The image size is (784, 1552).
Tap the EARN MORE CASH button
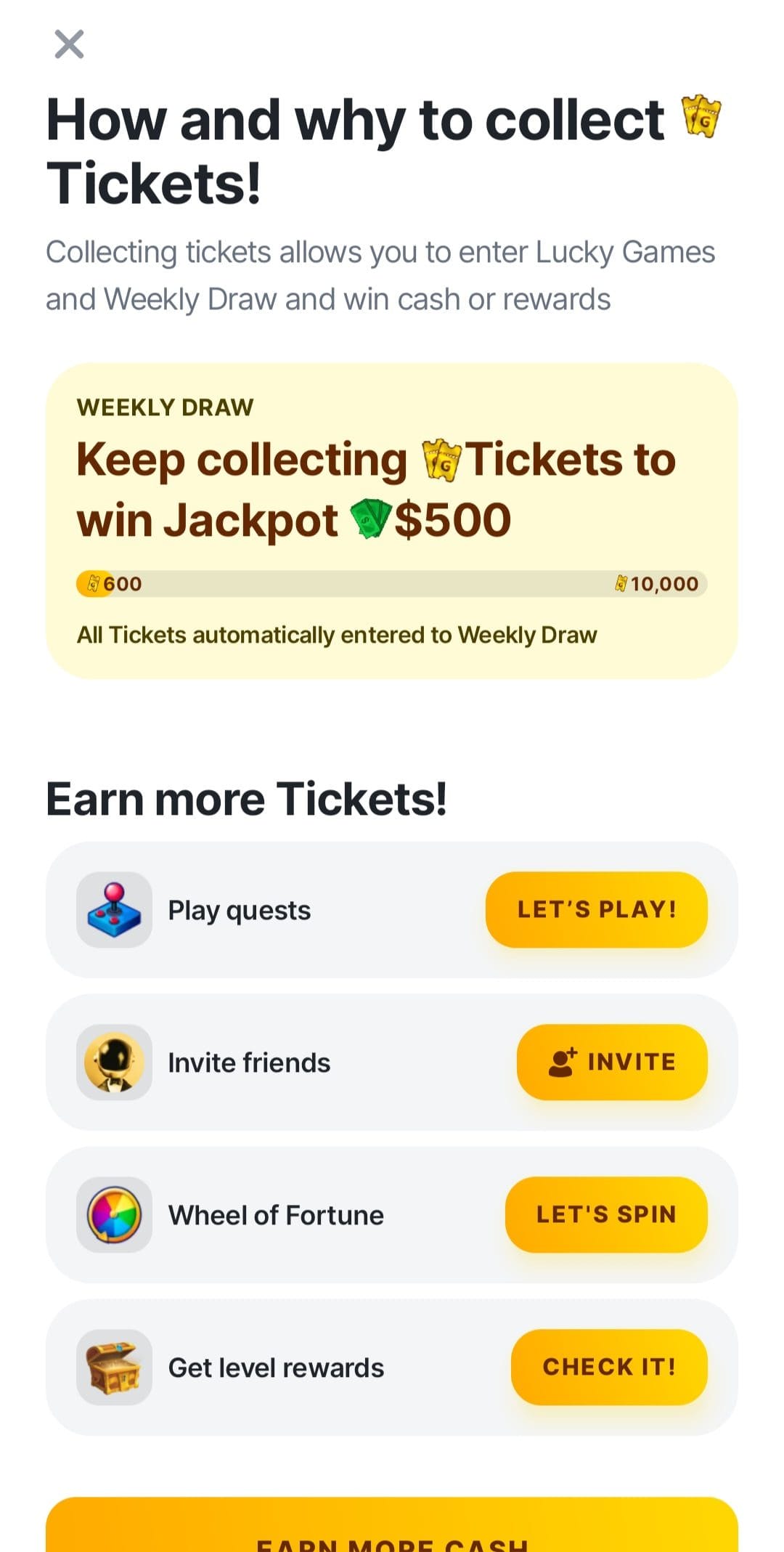point(392,1524)
